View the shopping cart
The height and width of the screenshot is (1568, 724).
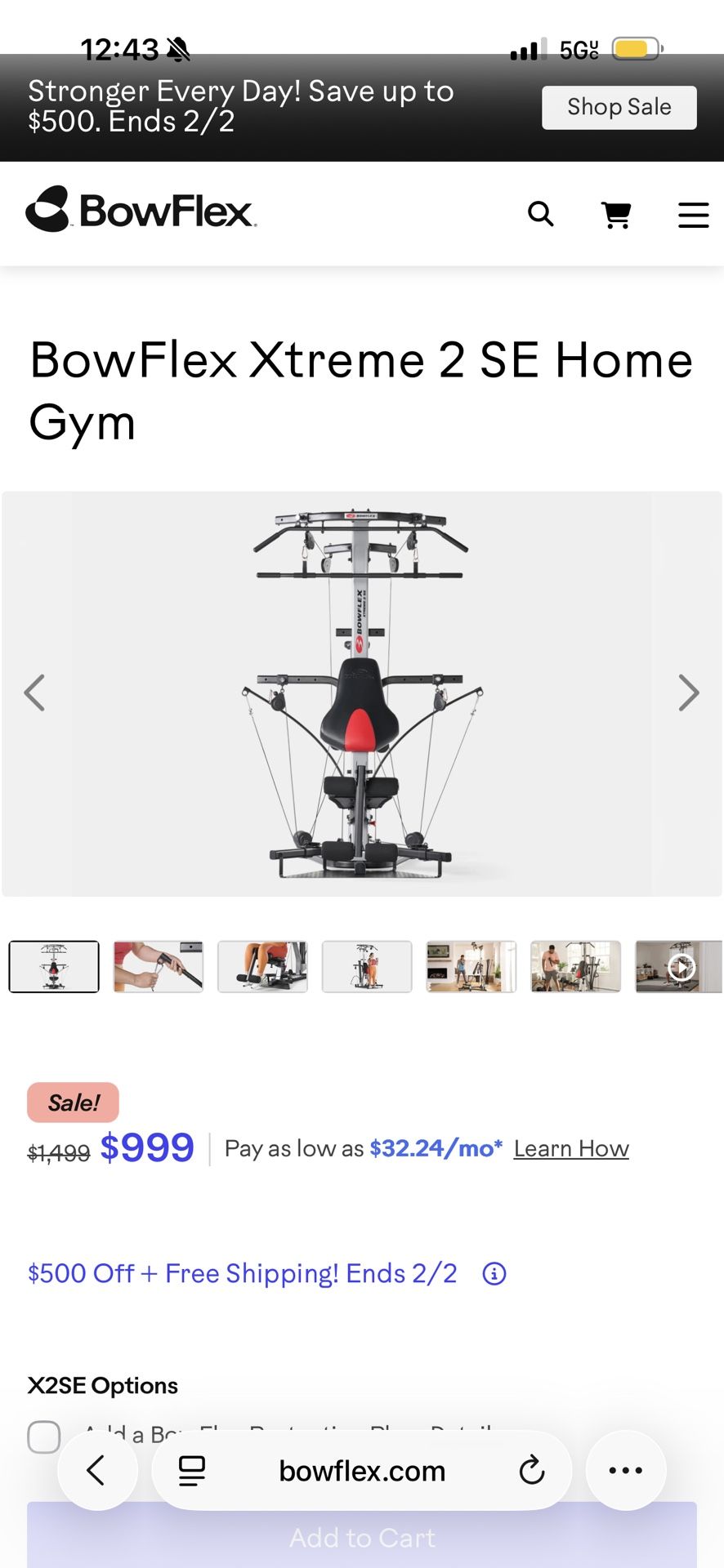click(616, 215)
